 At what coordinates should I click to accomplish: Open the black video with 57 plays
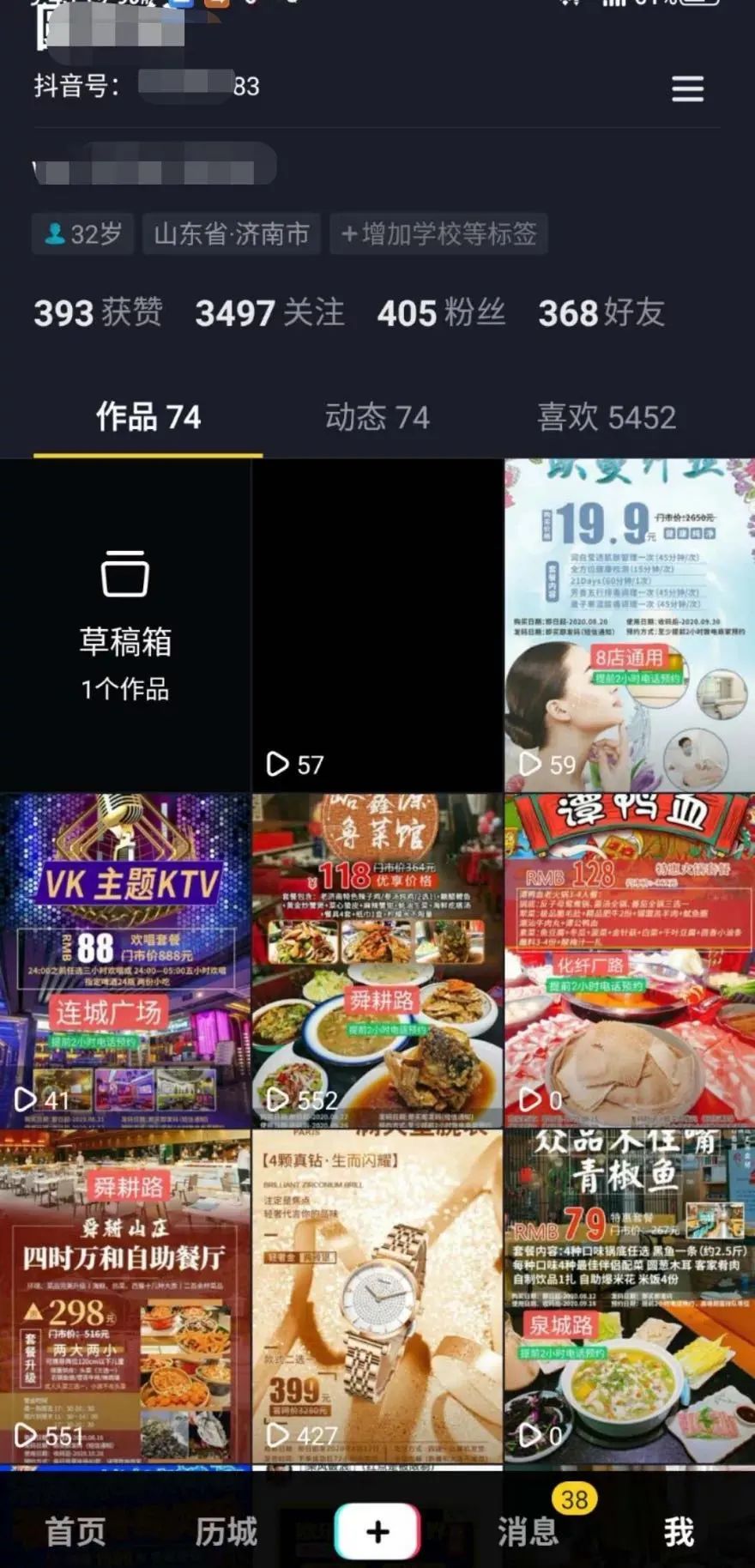[x=377, y=625]
